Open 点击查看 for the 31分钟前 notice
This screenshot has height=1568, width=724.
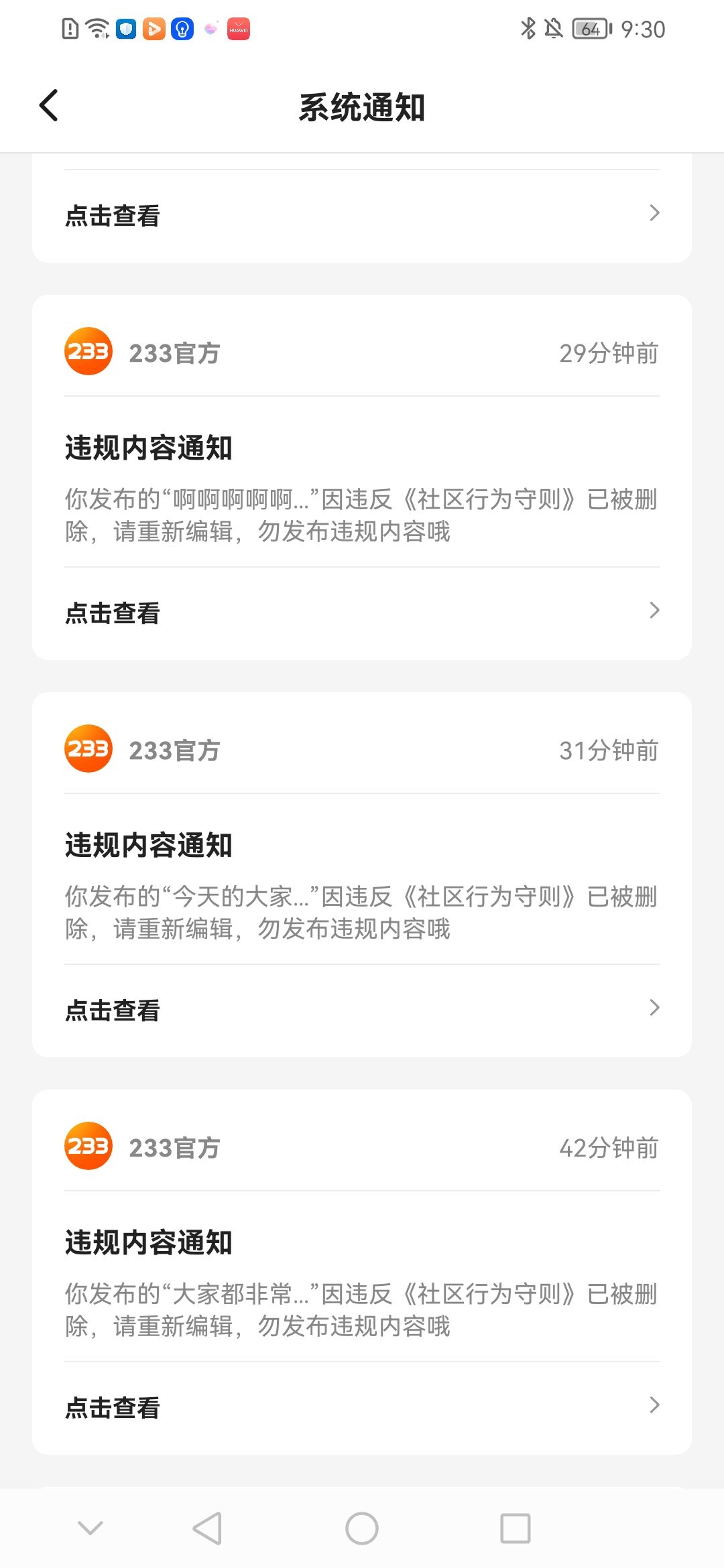point(362,1010)
